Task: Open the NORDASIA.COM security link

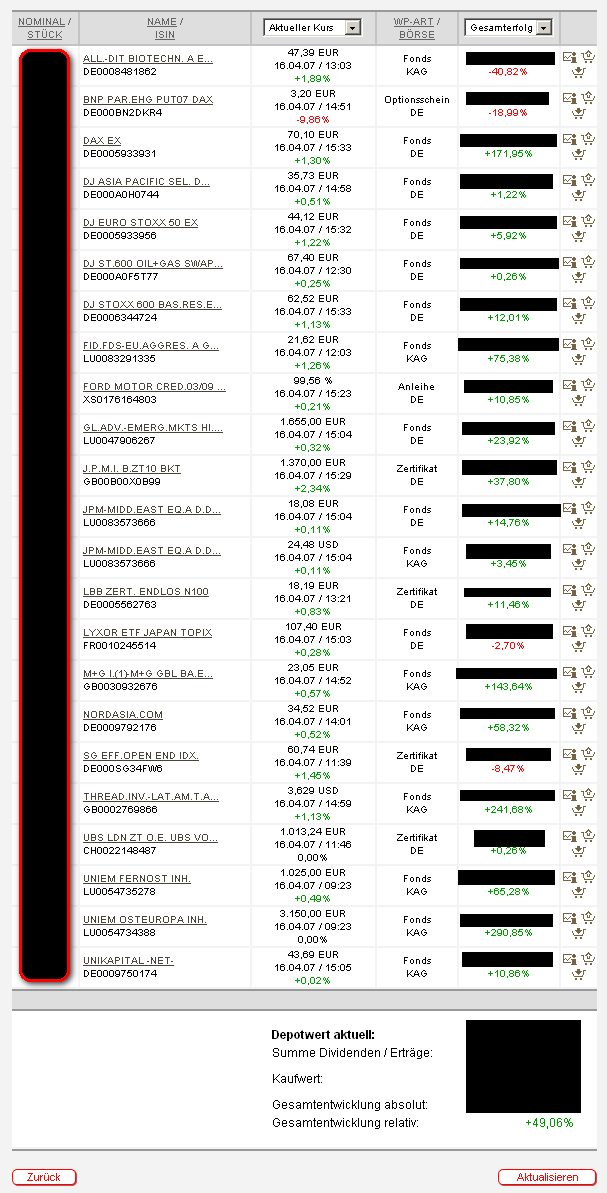Action: [122, 715]
